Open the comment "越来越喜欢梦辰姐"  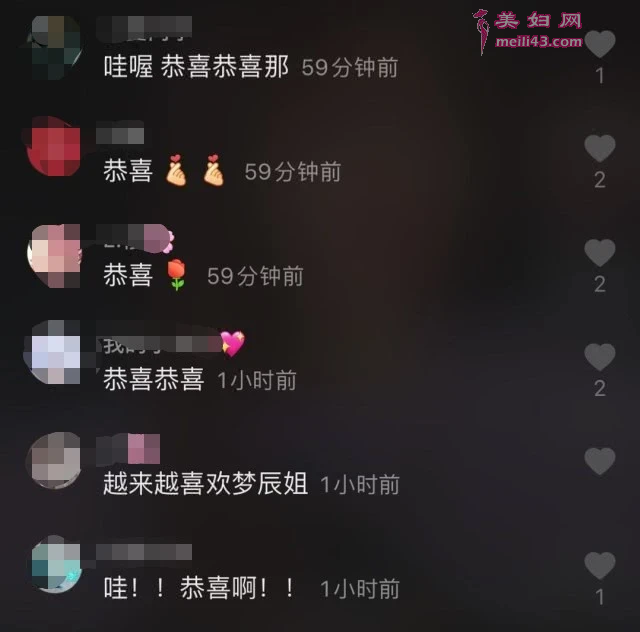pos(205,484)
